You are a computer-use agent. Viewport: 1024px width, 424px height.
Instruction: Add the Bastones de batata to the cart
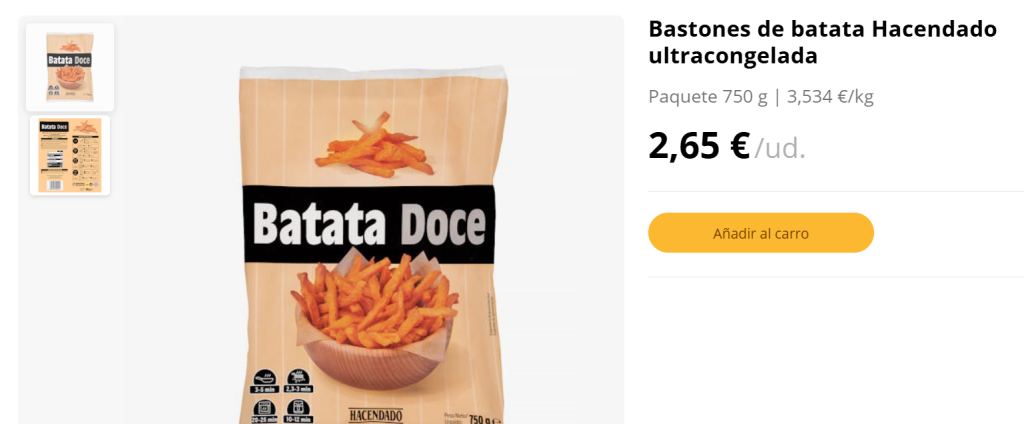[x=760, y=233]
